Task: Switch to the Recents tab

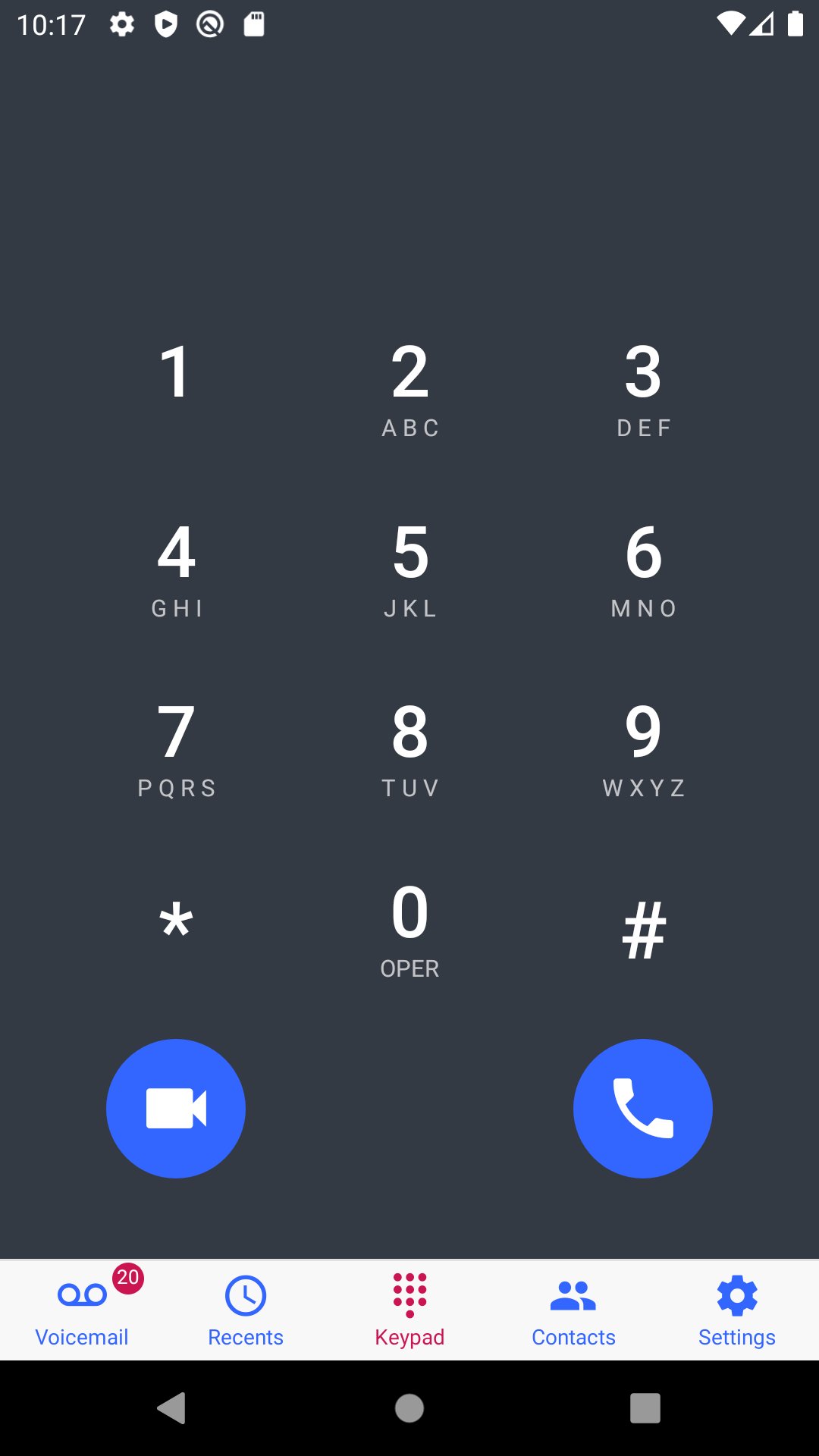Action: click(x=246, y=1310)
